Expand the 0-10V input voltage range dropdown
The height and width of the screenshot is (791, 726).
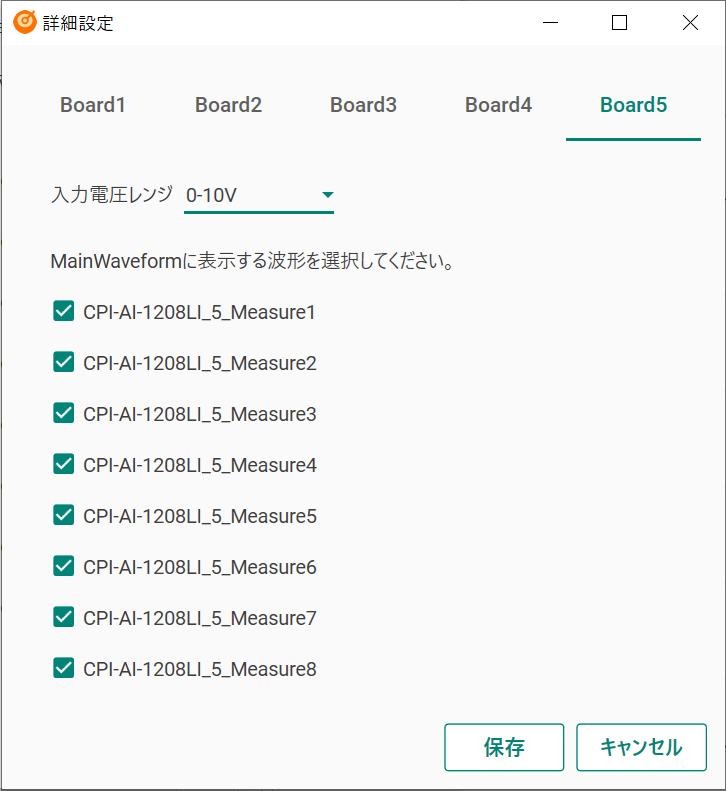click(x=259, y=195)
